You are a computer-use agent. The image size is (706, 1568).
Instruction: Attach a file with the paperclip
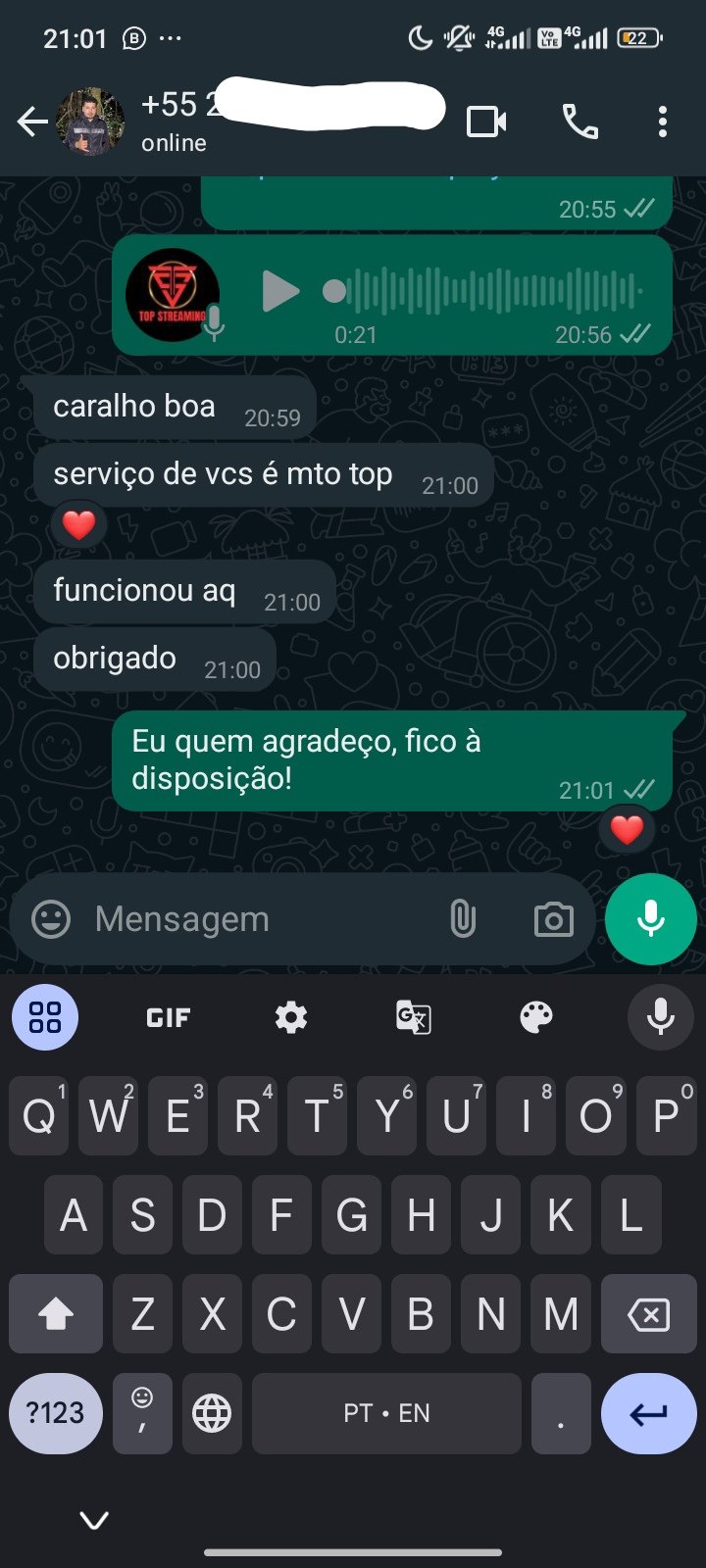click(463, 919)
